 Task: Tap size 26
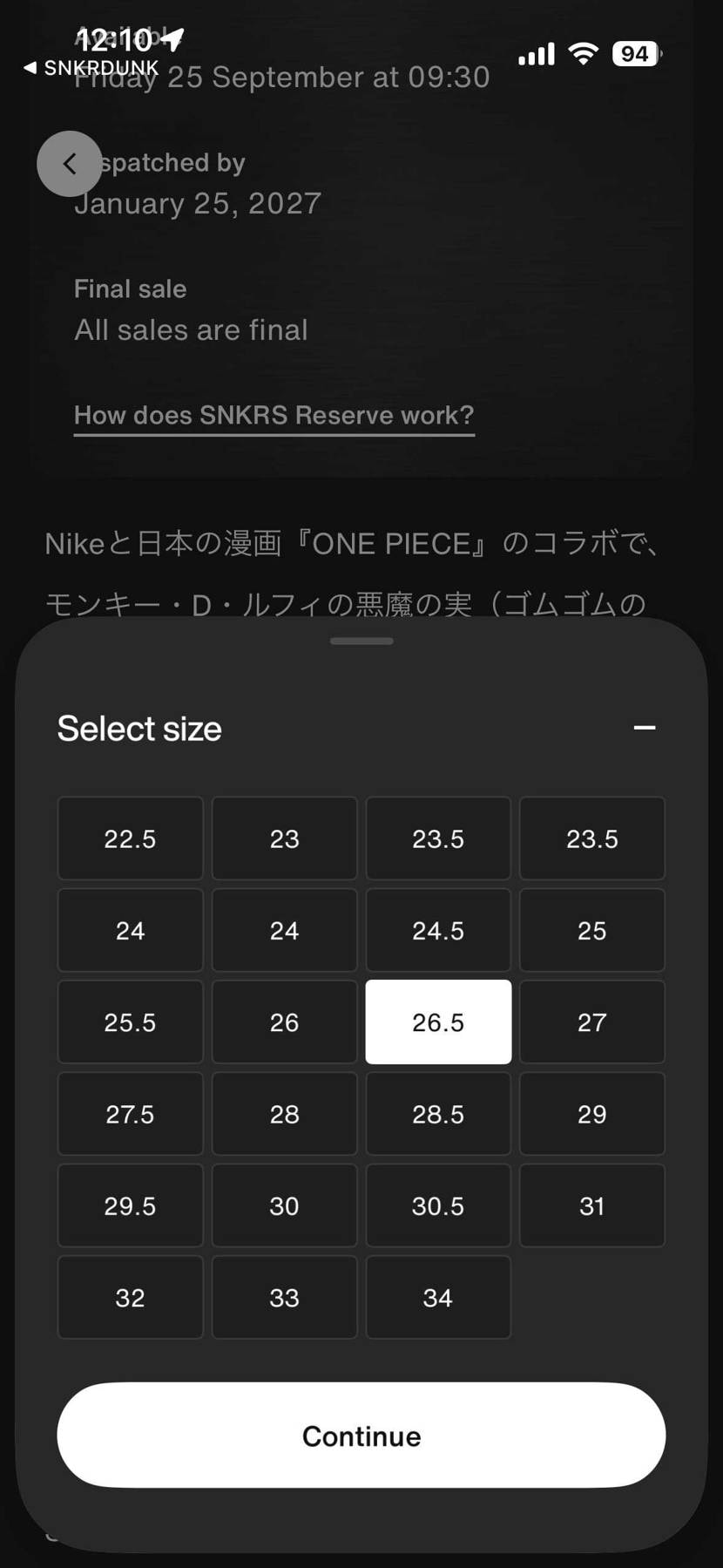coord(285,1022)
